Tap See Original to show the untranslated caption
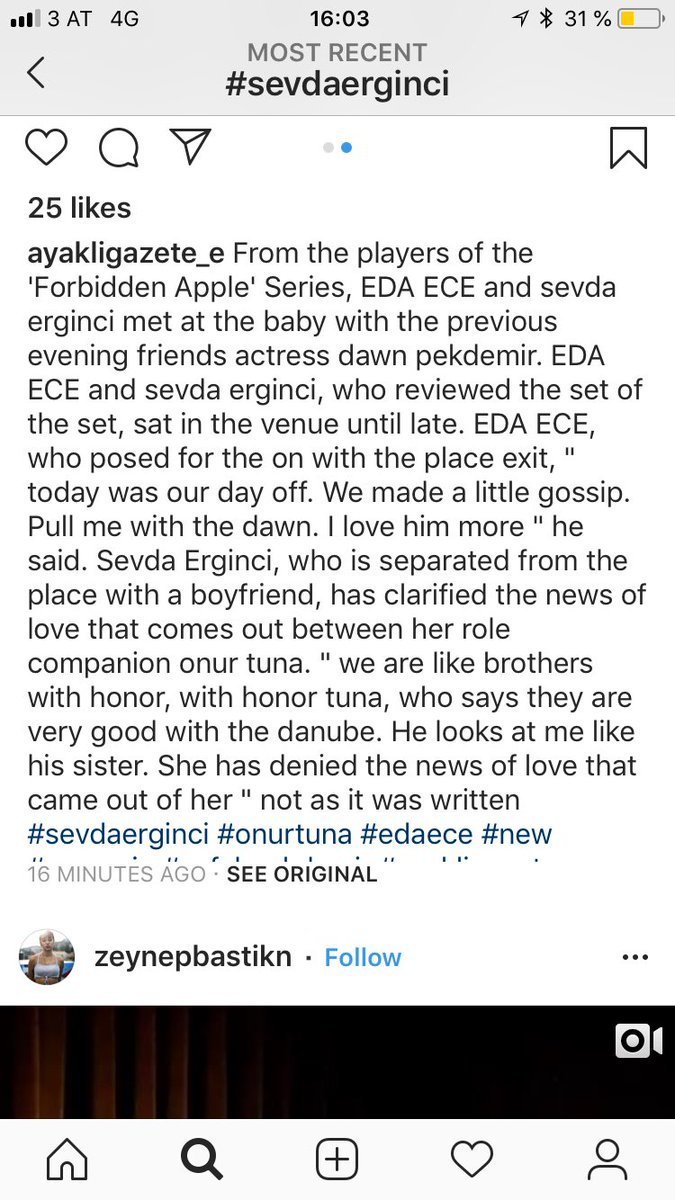Viewport: 675px width, 1200px height. [301, 874]
